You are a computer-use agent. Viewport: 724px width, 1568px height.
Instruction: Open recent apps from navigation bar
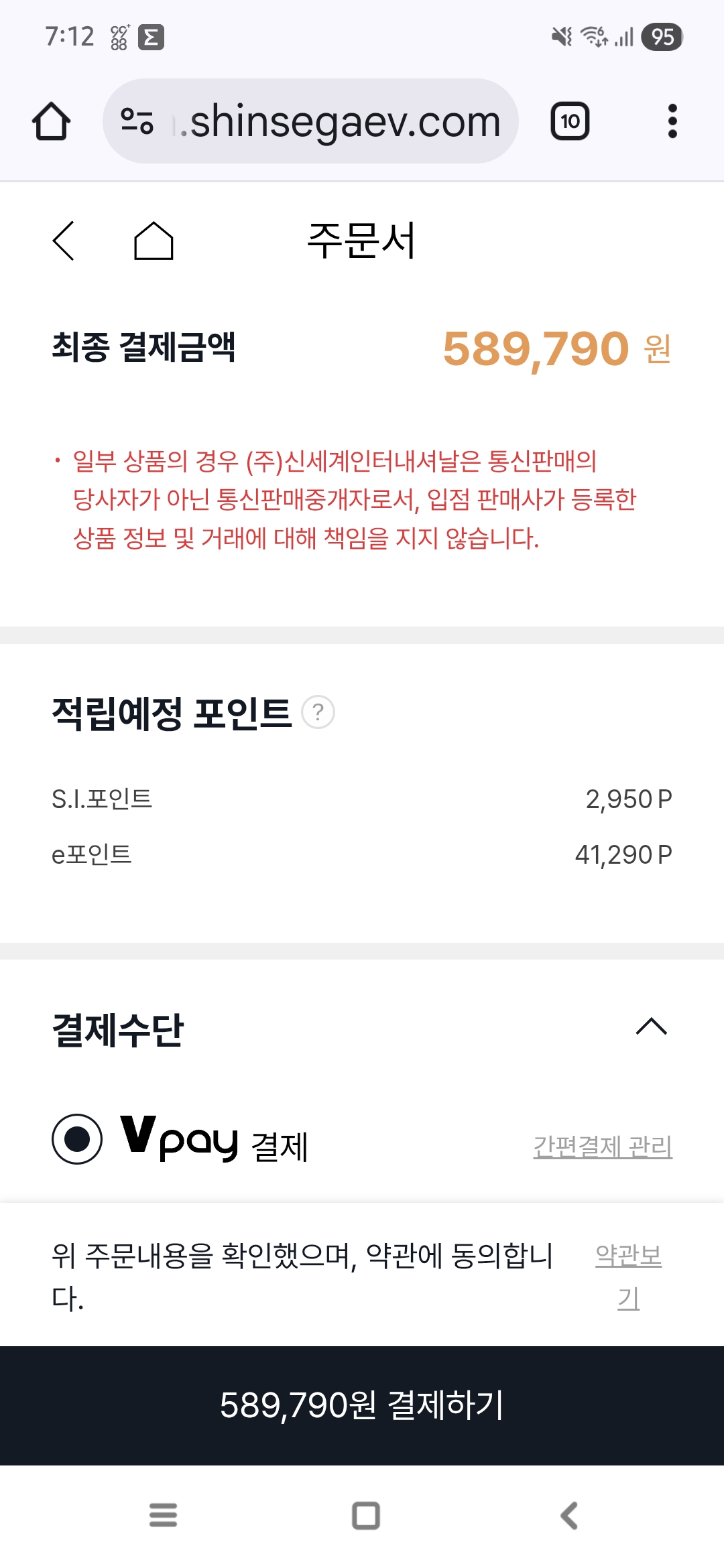pos(163,1515)
